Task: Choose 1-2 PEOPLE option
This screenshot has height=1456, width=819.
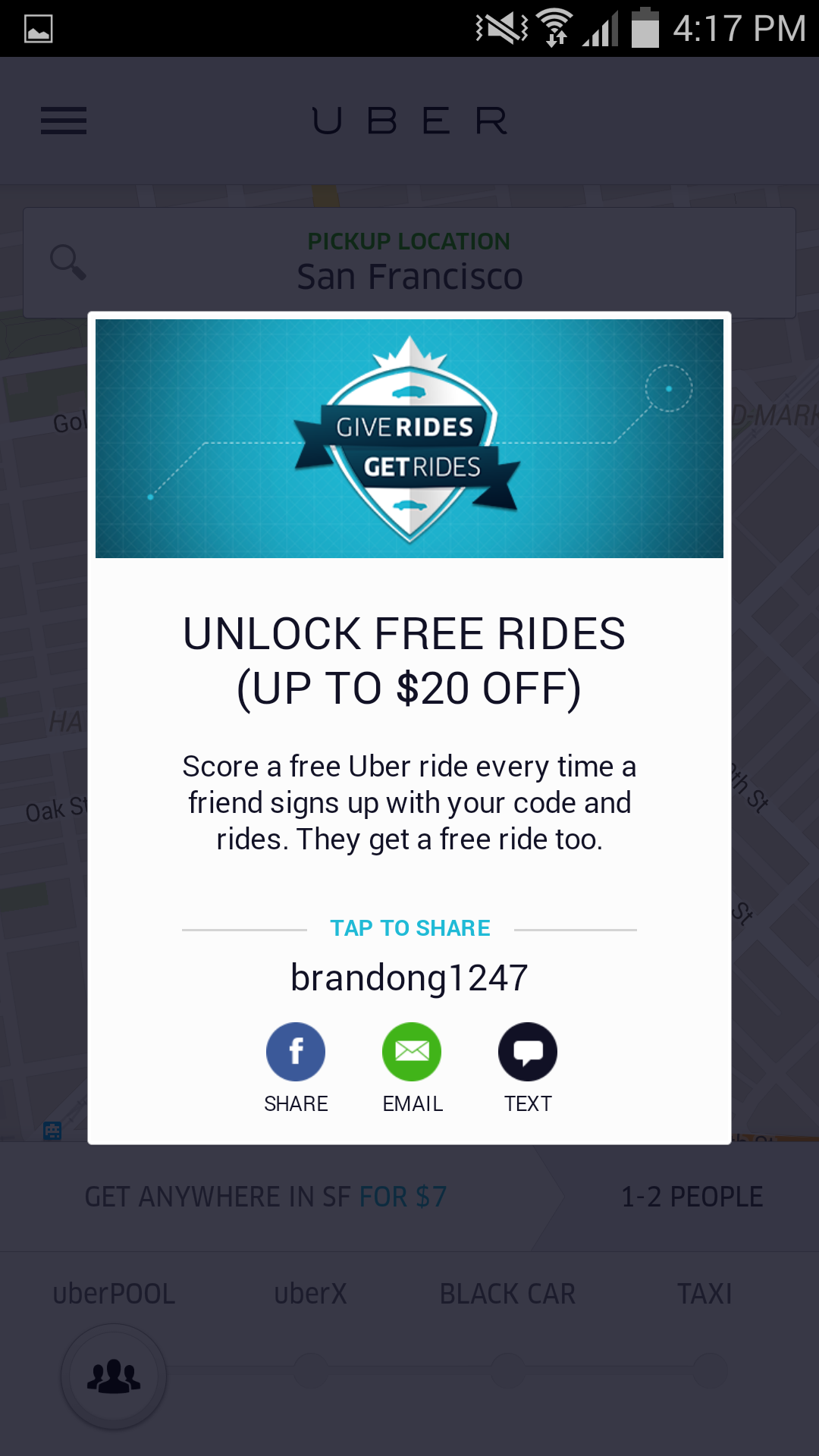Action: coord(692,1197)
